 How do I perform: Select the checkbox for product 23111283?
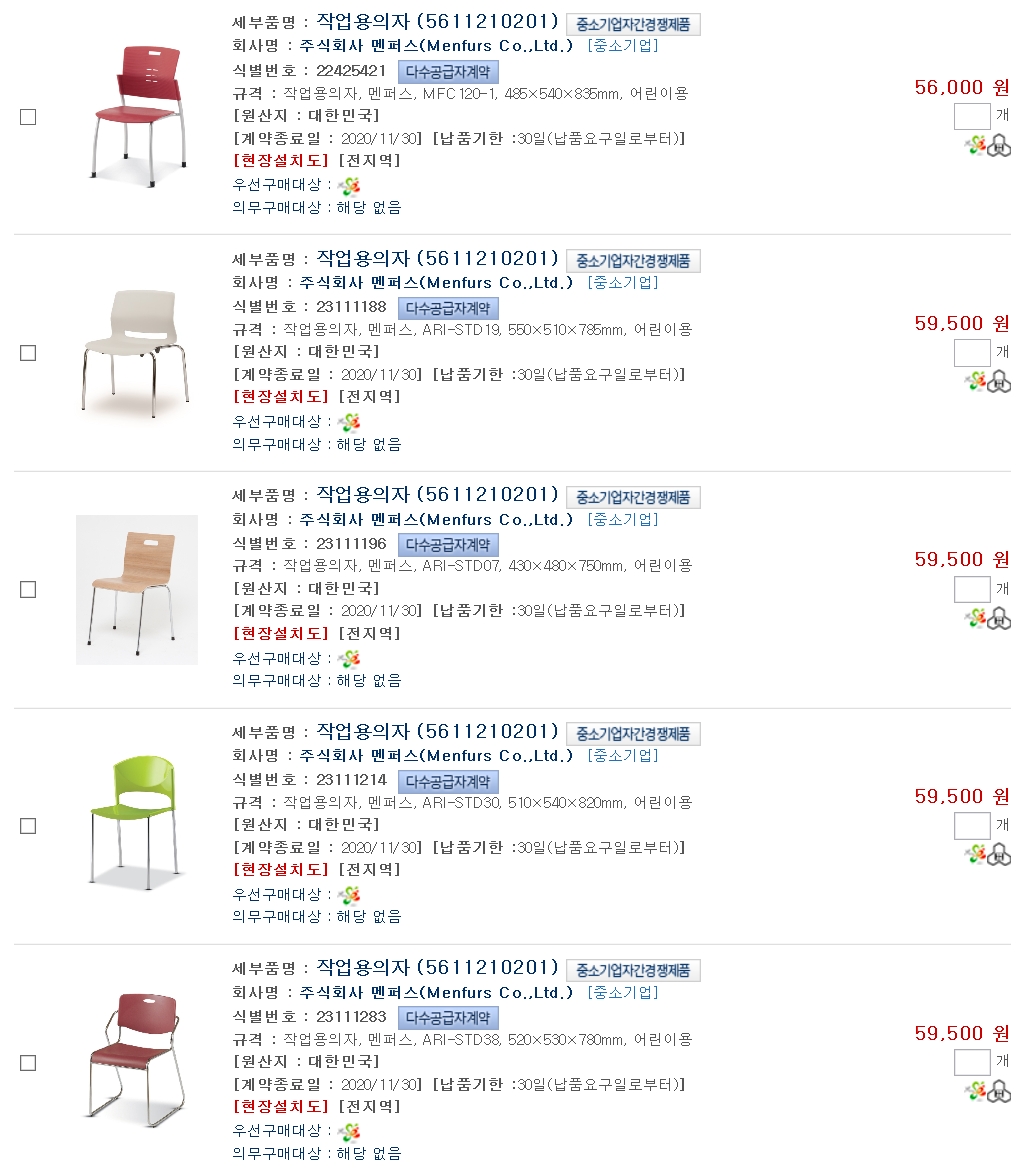pos(28,1063)
